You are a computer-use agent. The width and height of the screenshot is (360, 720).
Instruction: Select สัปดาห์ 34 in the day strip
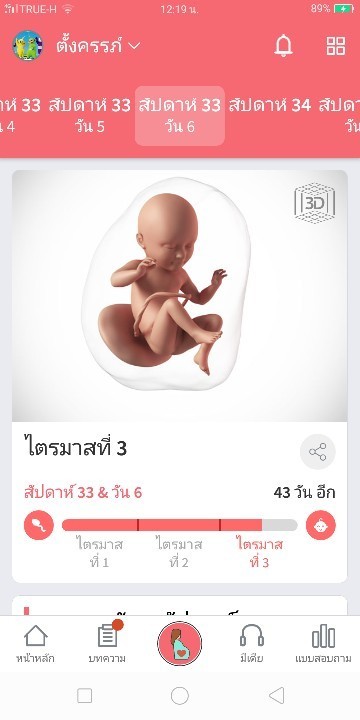pos(270,107)
